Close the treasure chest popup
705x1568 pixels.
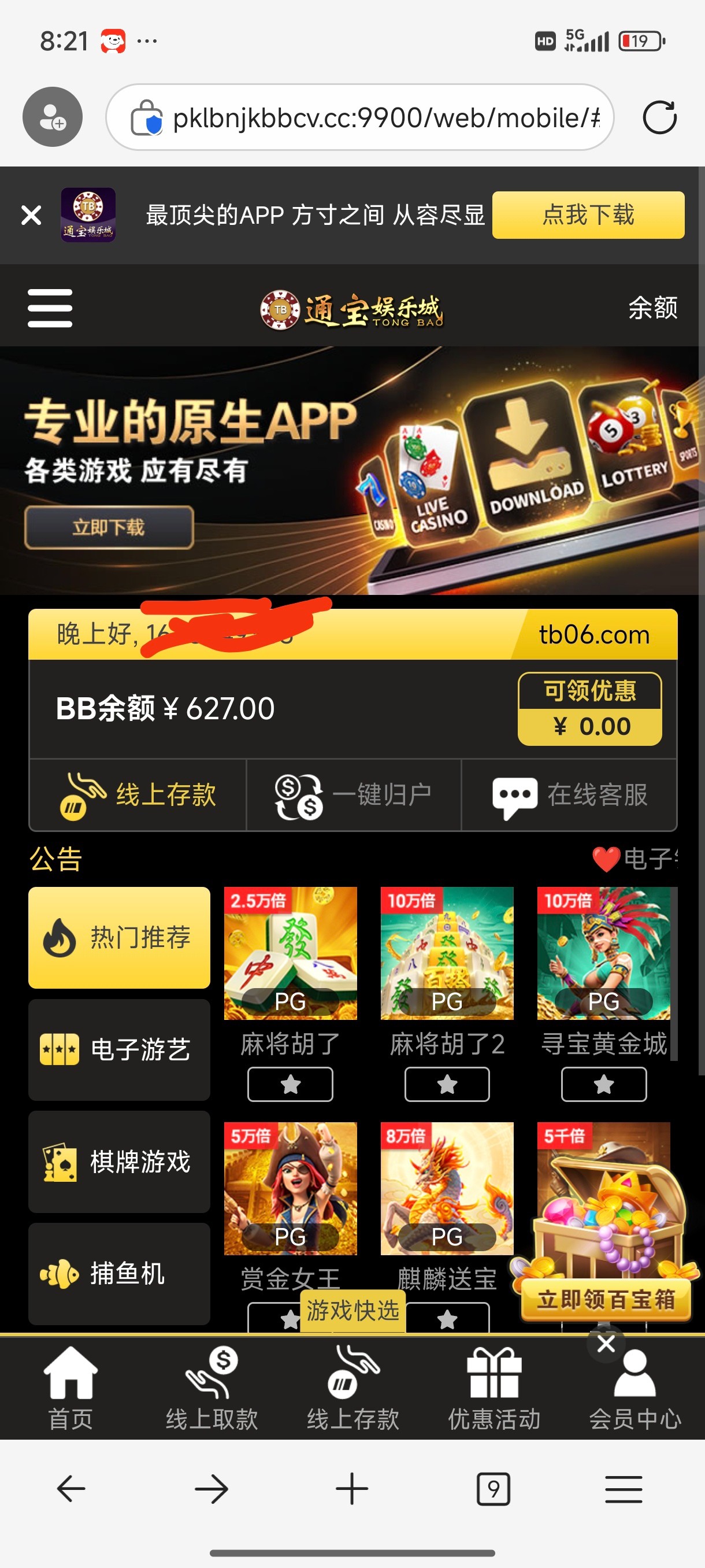point(606,1344)
